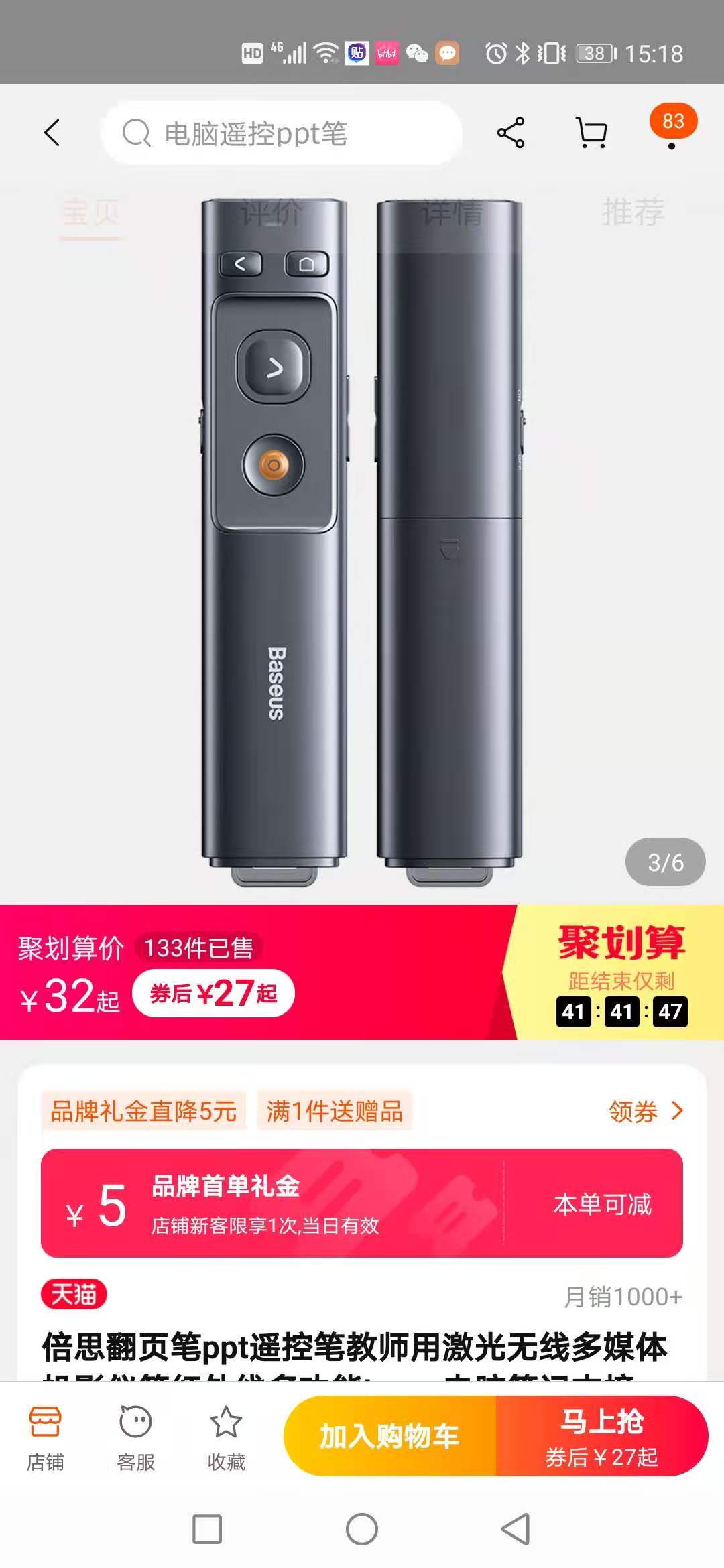Share this product
Image resolution: width=724 pixels, height=1568 pixels.
click(x=511, y=133)
